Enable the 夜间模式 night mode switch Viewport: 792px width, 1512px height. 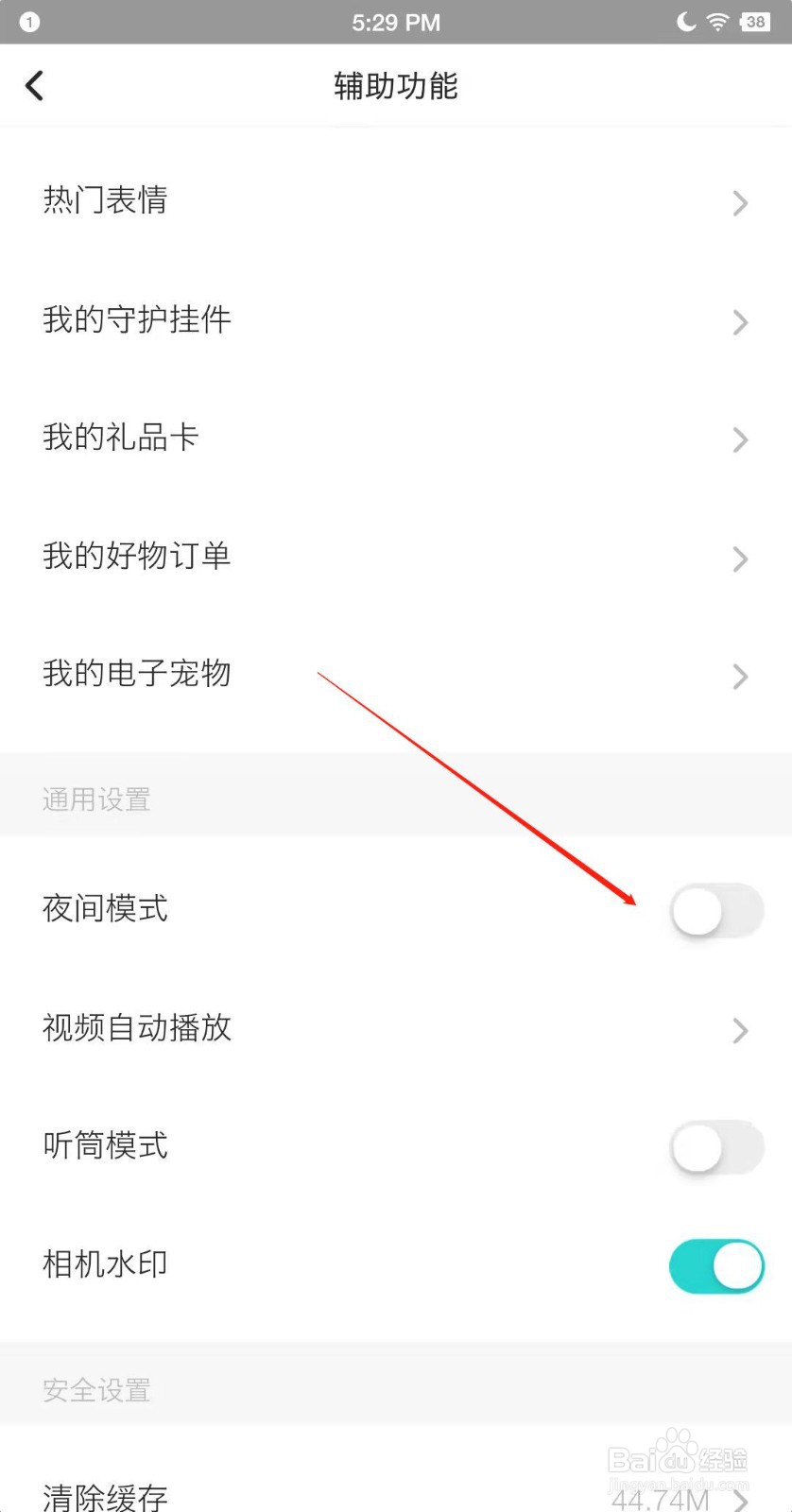pyautogui.click(x=715, y=910)
